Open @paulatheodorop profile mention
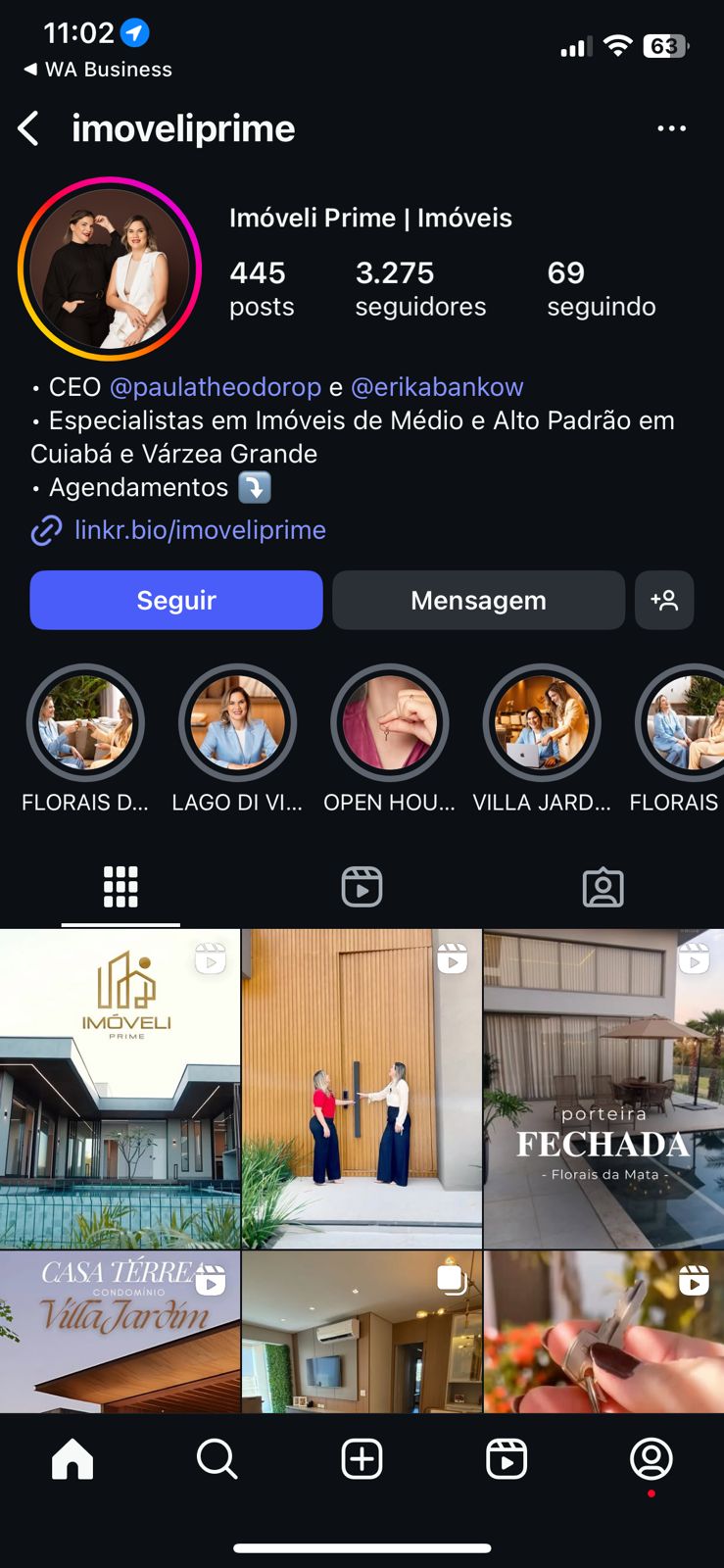The width and height of the screenshot is (724, 1568). pyautogui.click(x=219, y=387)
